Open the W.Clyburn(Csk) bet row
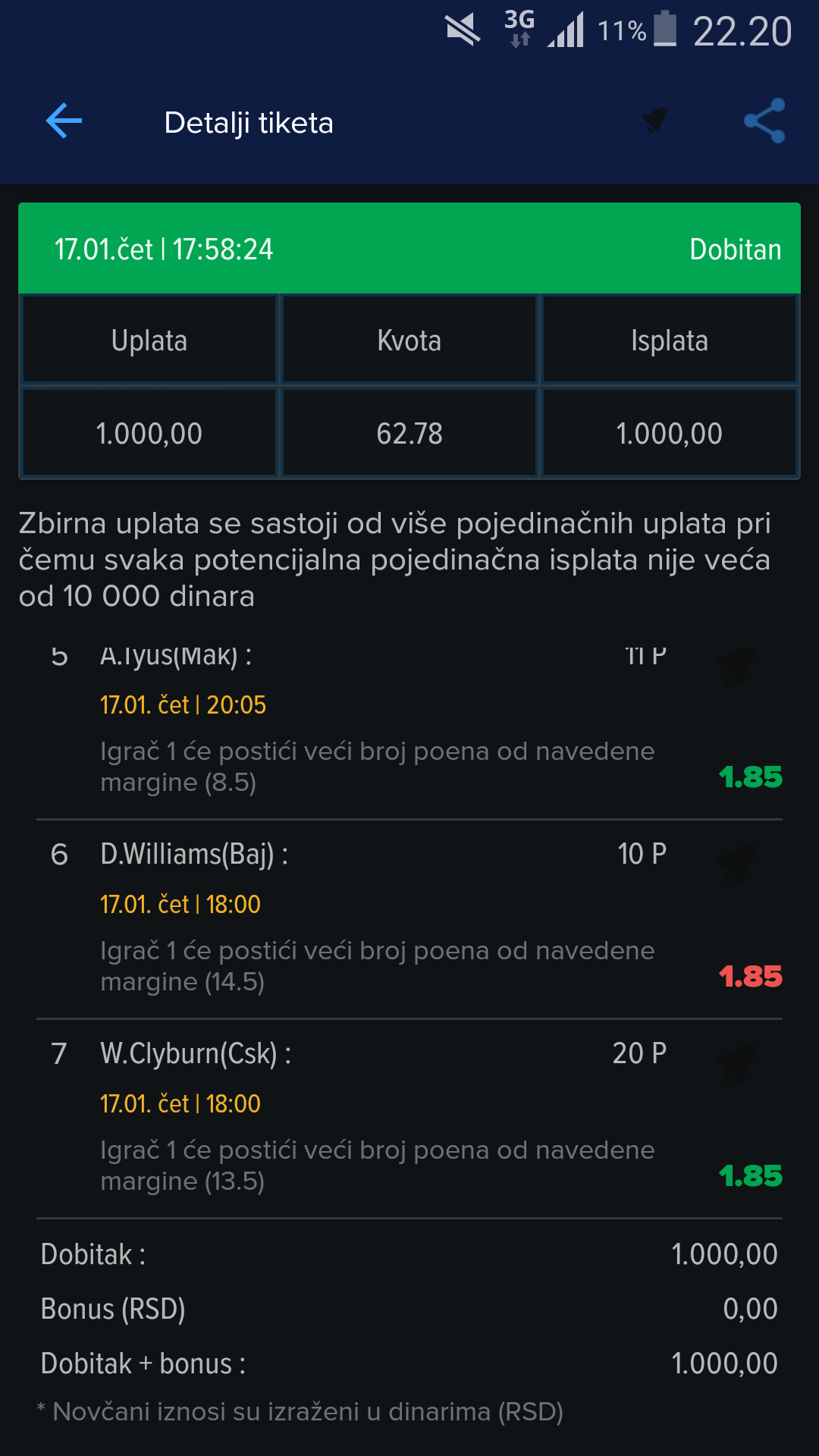819x1456 pixels. [x=409, y=1119]
